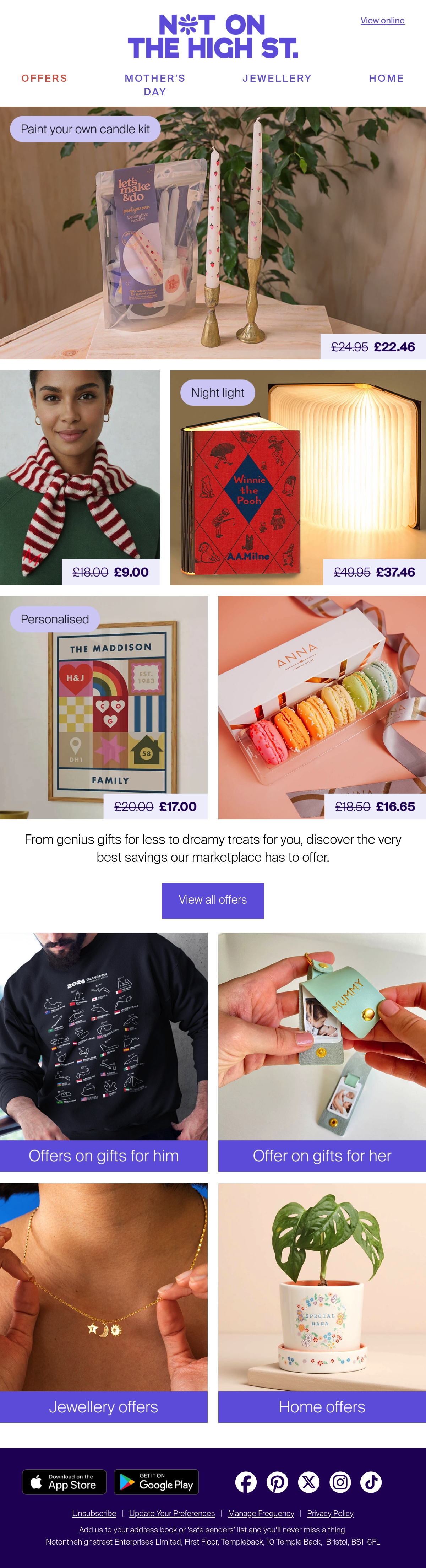Tap the View all offers button
Screen dimensions: 426x1568
pos(213,900)
